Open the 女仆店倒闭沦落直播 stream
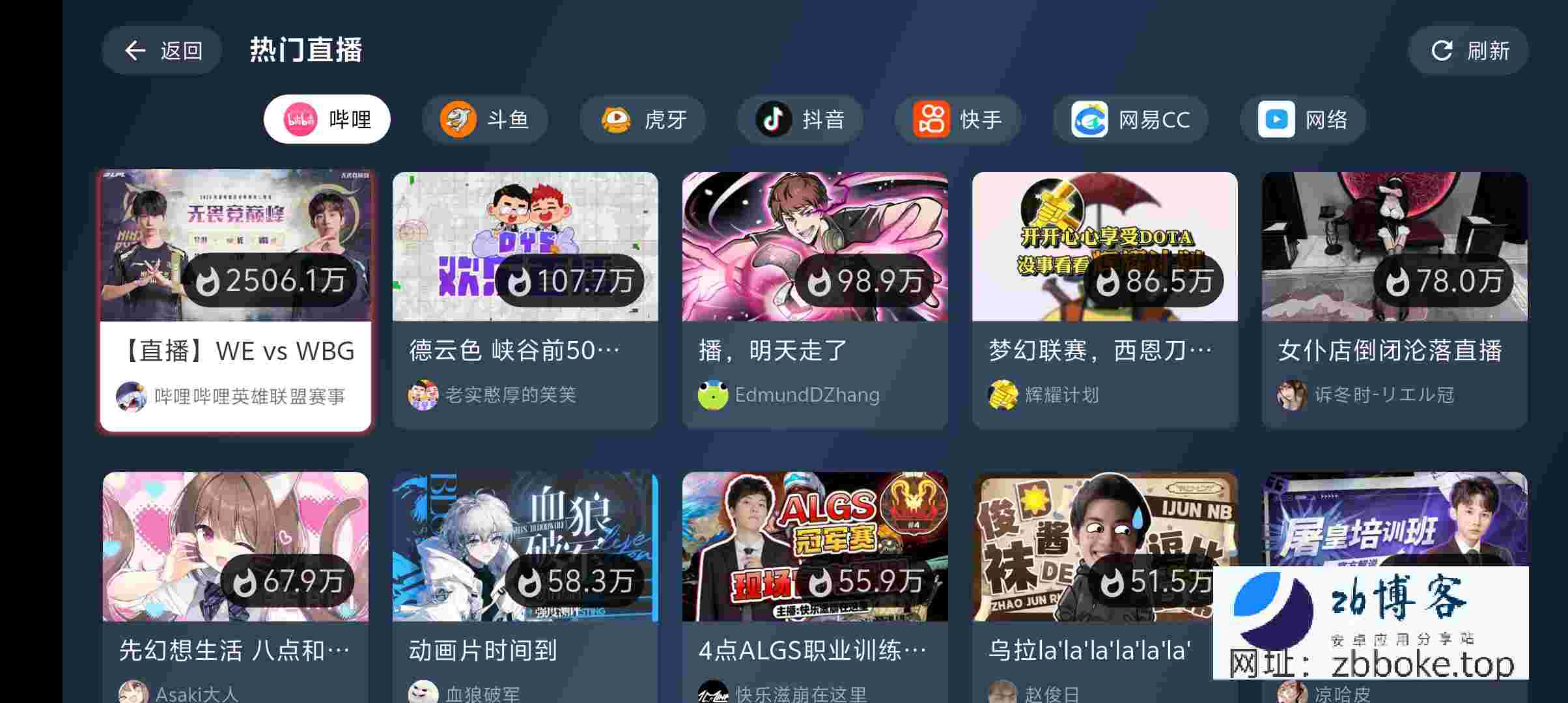Image resolution: width=1568 pixels, height=703 pixels. (1394, 299)
